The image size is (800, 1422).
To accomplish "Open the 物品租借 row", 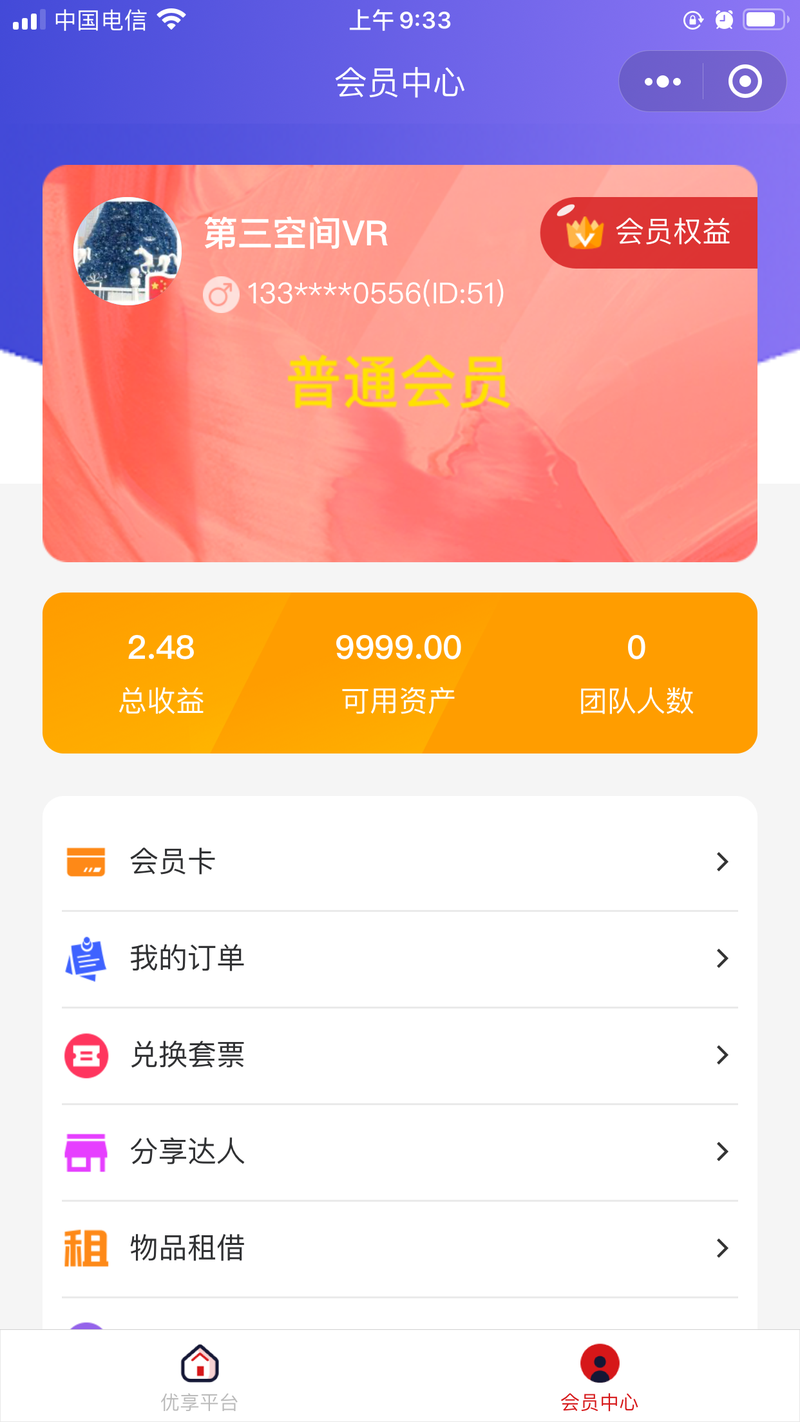I will [400, 1248].
